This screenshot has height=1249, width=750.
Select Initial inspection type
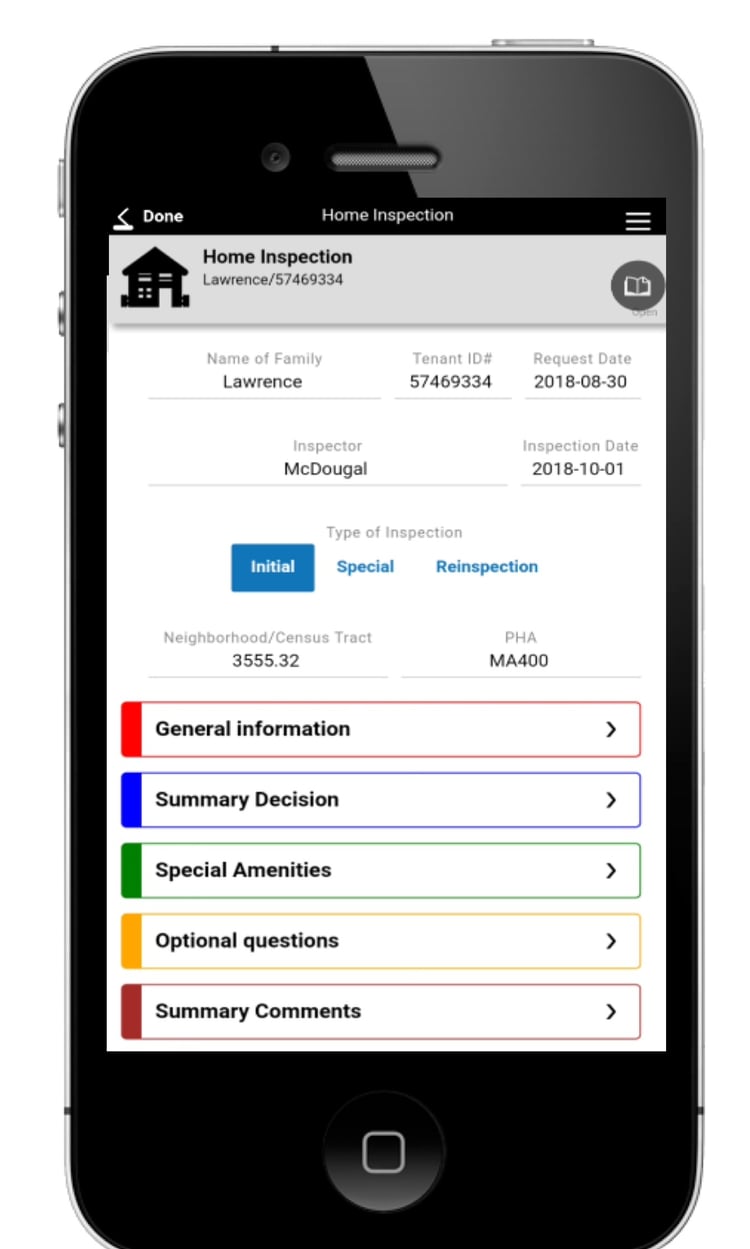[x=273, y=567]
